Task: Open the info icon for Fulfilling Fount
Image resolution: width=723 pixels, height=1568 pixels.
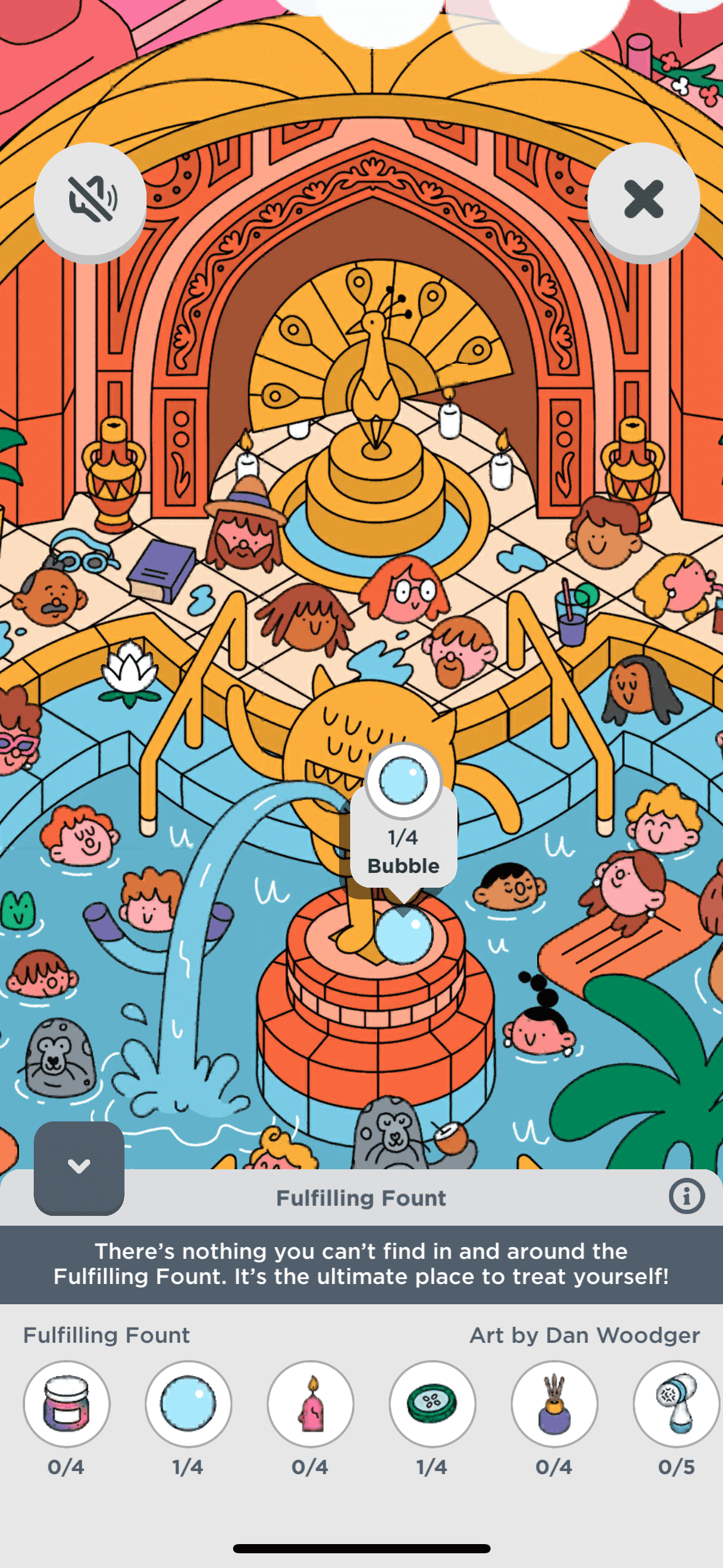Action: click(686, 1196)
